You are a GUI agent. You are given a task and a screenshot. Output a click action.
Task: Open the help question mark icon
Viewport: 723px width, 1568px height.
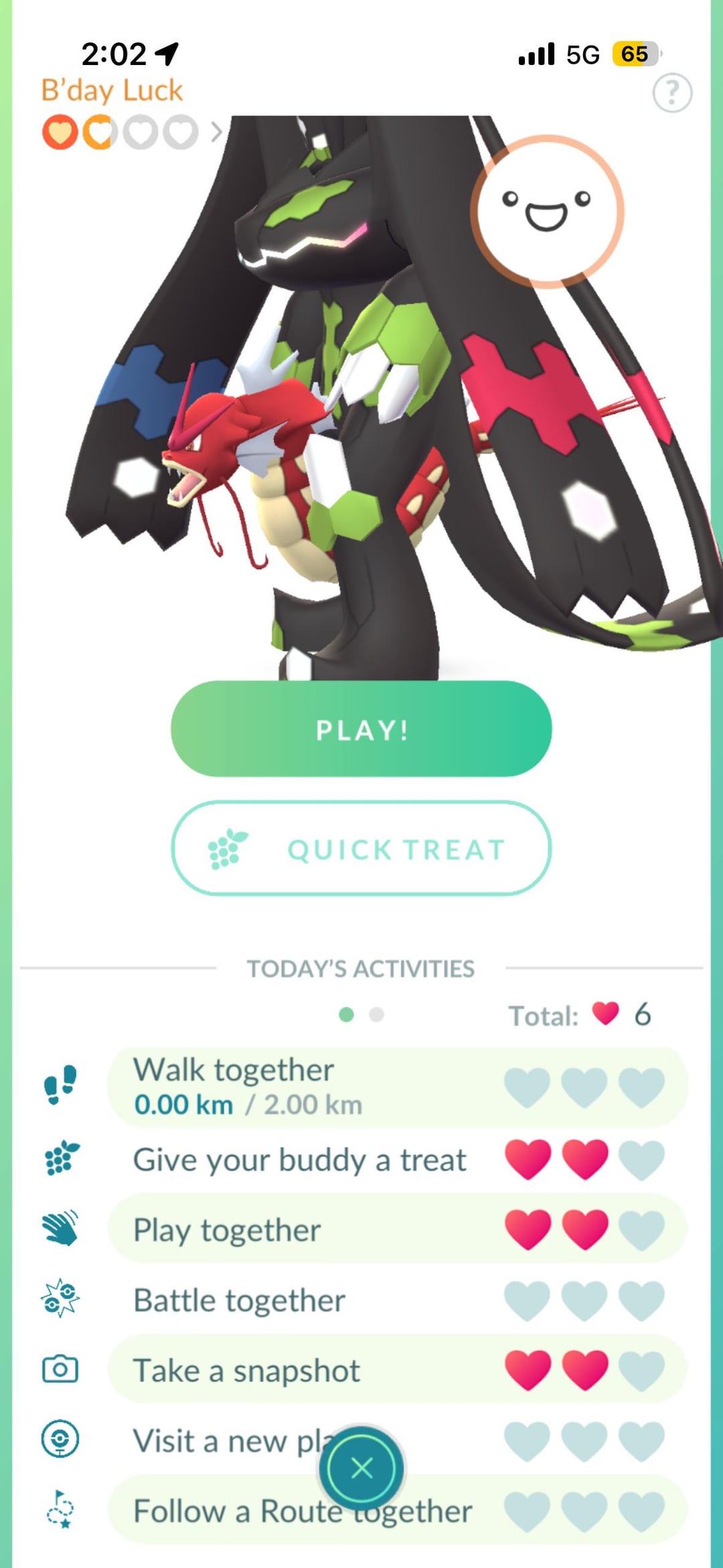[672, 92]
